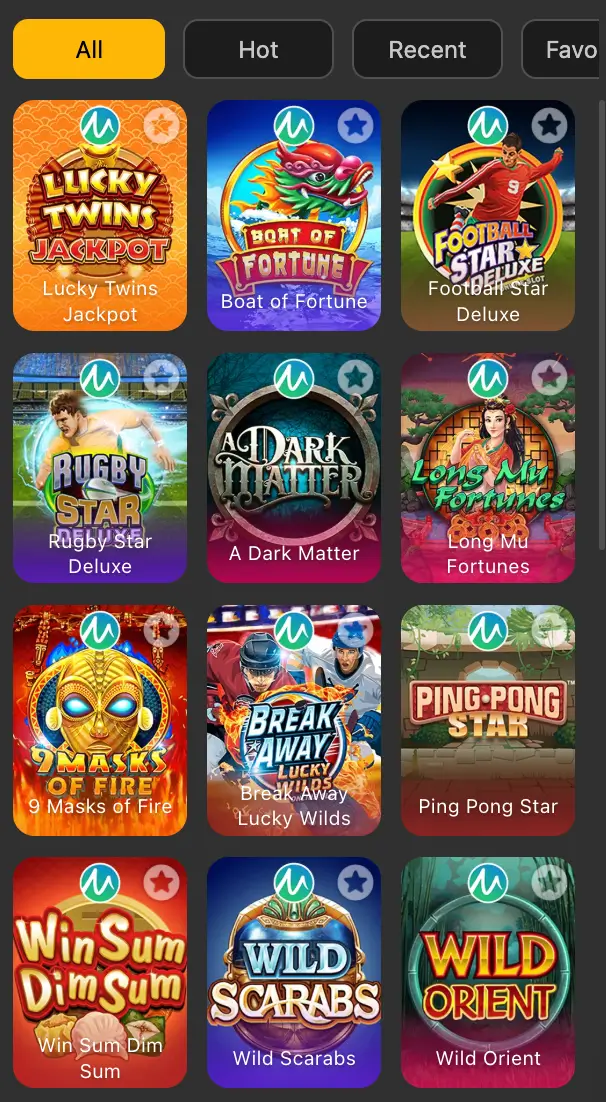Play Wild Orient
Screen dimensions: 606x1102
click(488, 971)
